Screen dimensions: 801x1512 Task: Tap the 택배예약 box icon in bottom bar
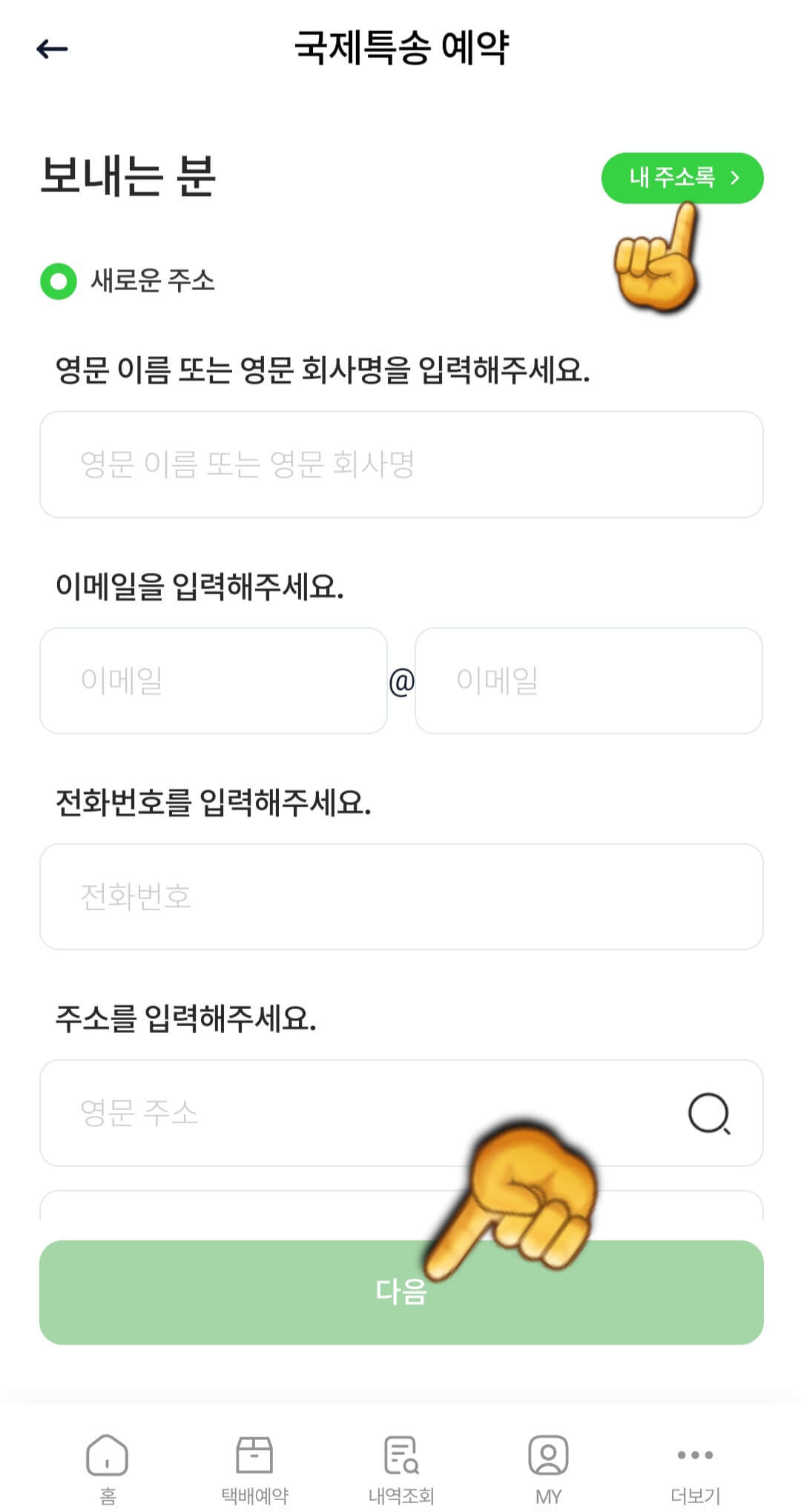tap(254, 1455)
